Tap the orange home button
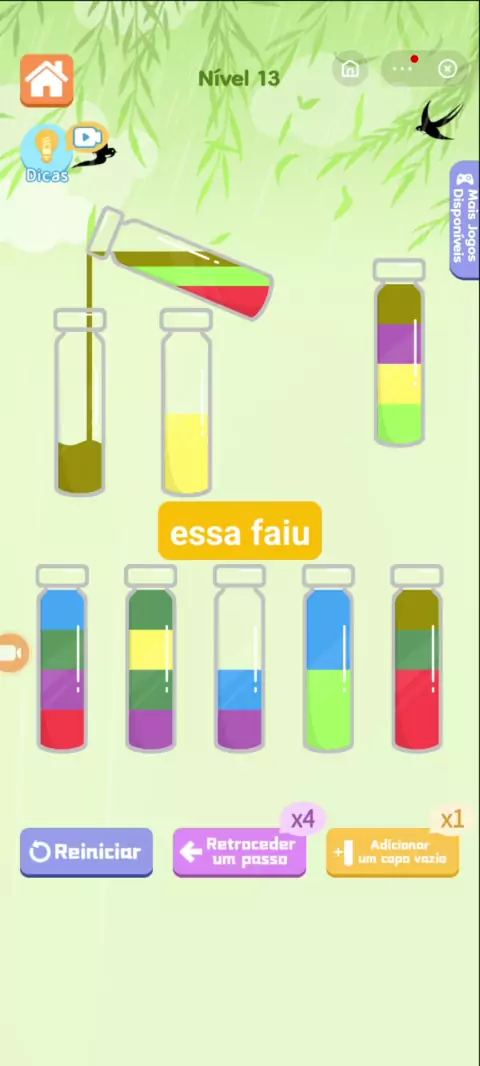Image resolution: width=480 pixels, height=1066 pixels. (47, 81)
